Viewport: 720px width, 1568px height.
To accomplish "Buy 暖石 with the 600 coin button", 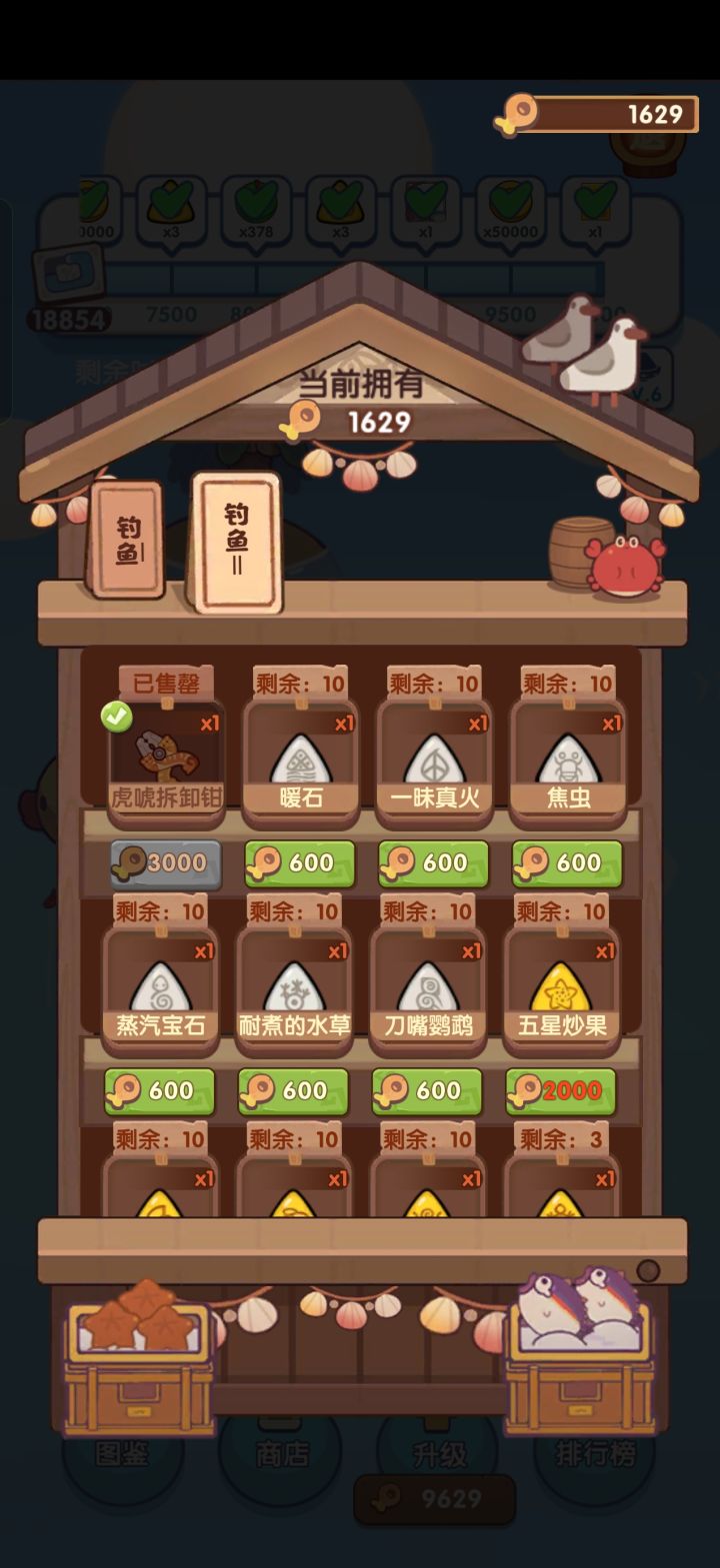I will pyautogui.click(x=298, y=862).
